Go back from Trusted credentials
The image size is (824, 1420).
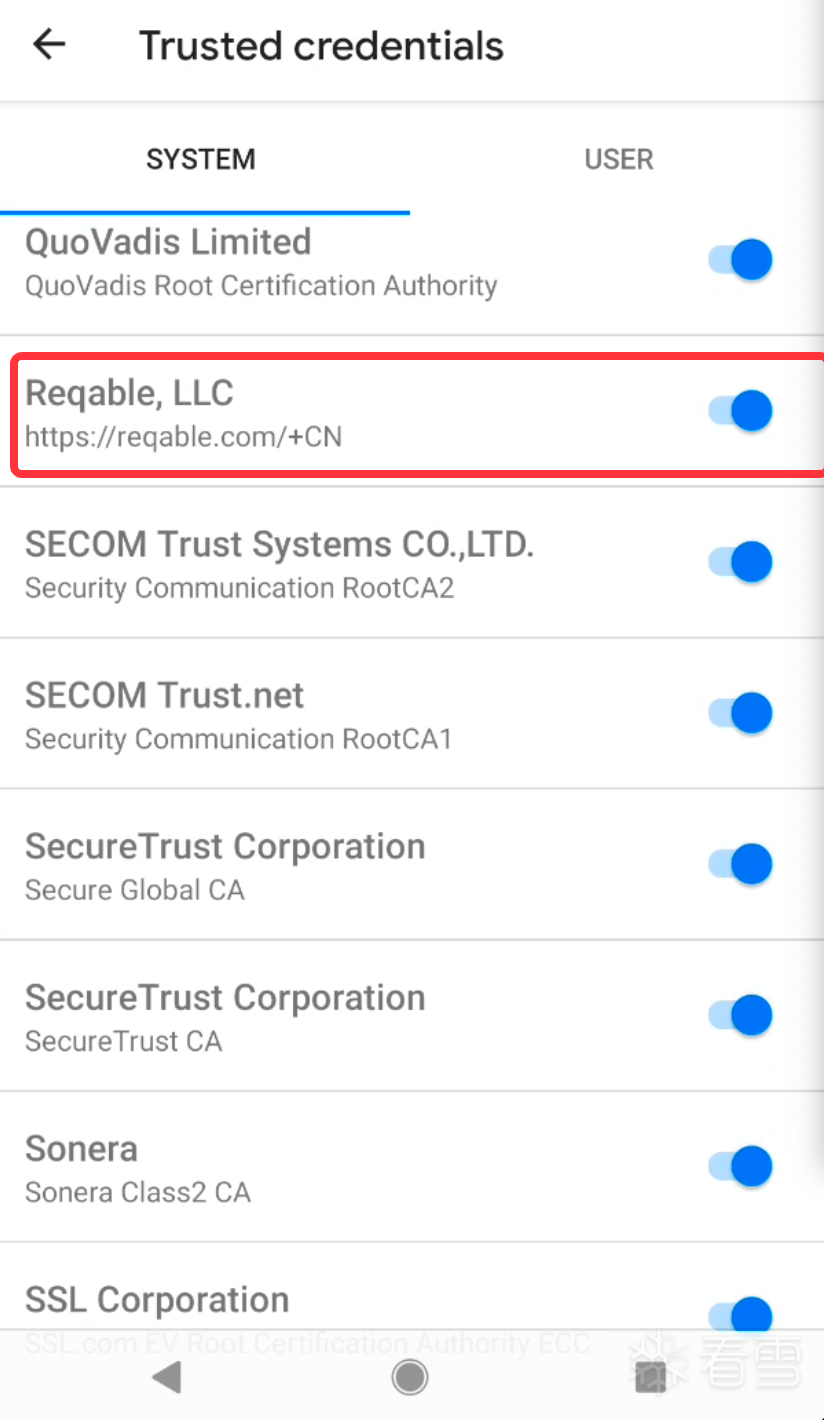pos(48,45)
